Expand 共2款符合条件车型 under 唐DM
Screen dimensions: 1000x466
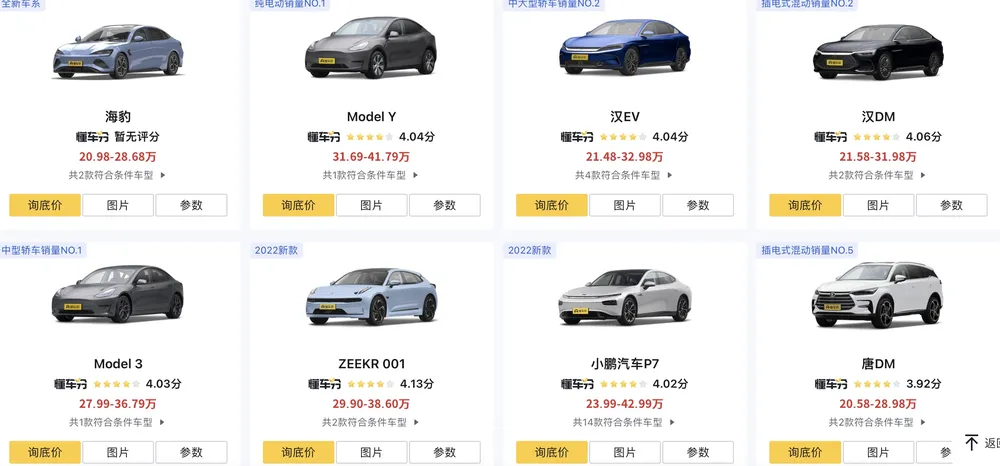[878, 423]
